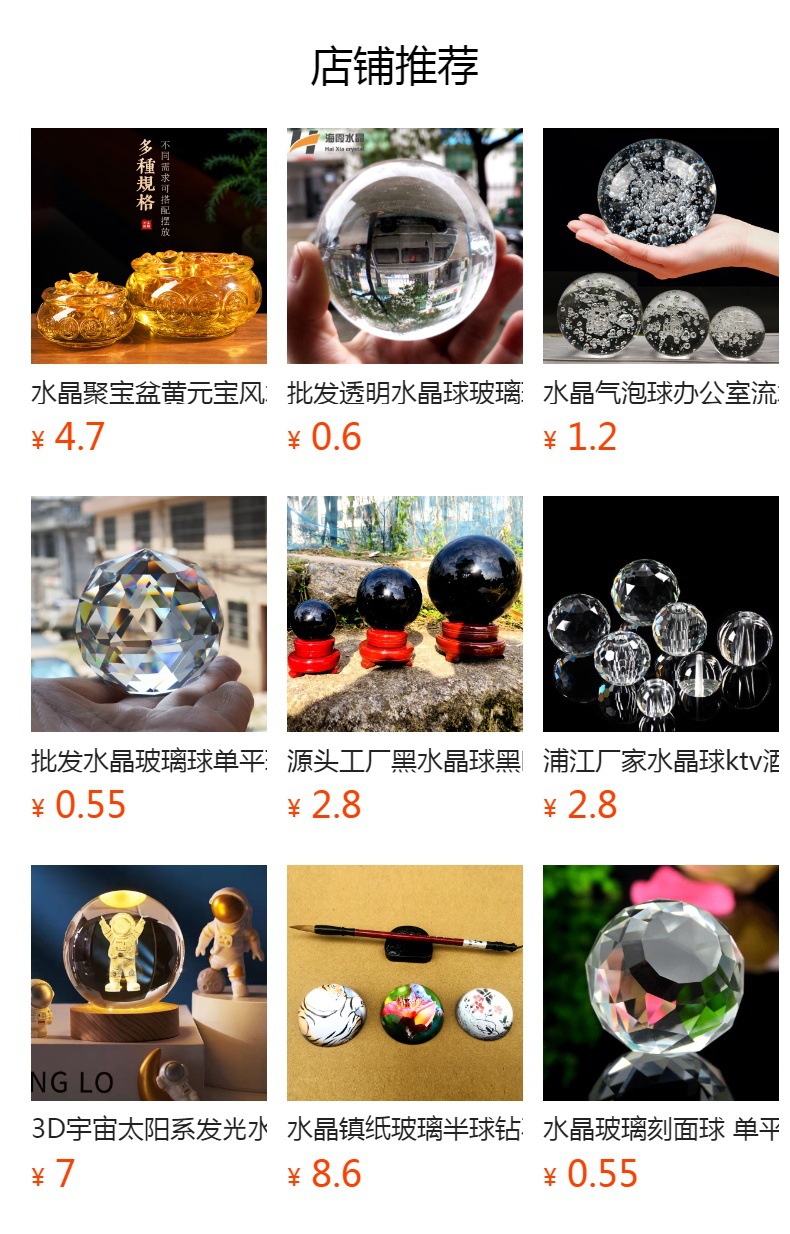Tap the 源头工厂黑水晶球 product card
Viewport: 790px width, 1234px height.
(x=404, y=614)
